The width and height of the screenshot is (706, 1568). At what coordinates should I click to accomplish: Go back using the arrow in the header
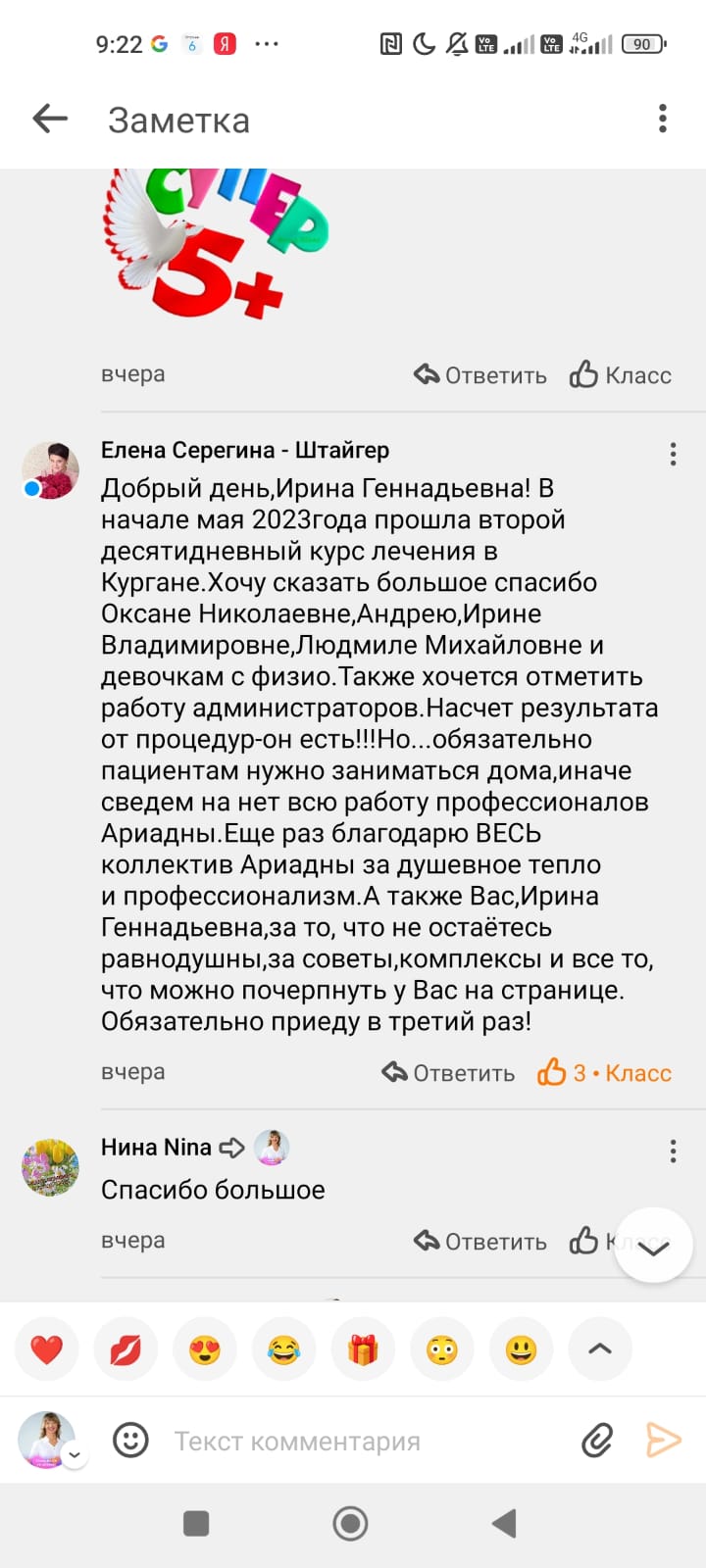tap(47, 118)
